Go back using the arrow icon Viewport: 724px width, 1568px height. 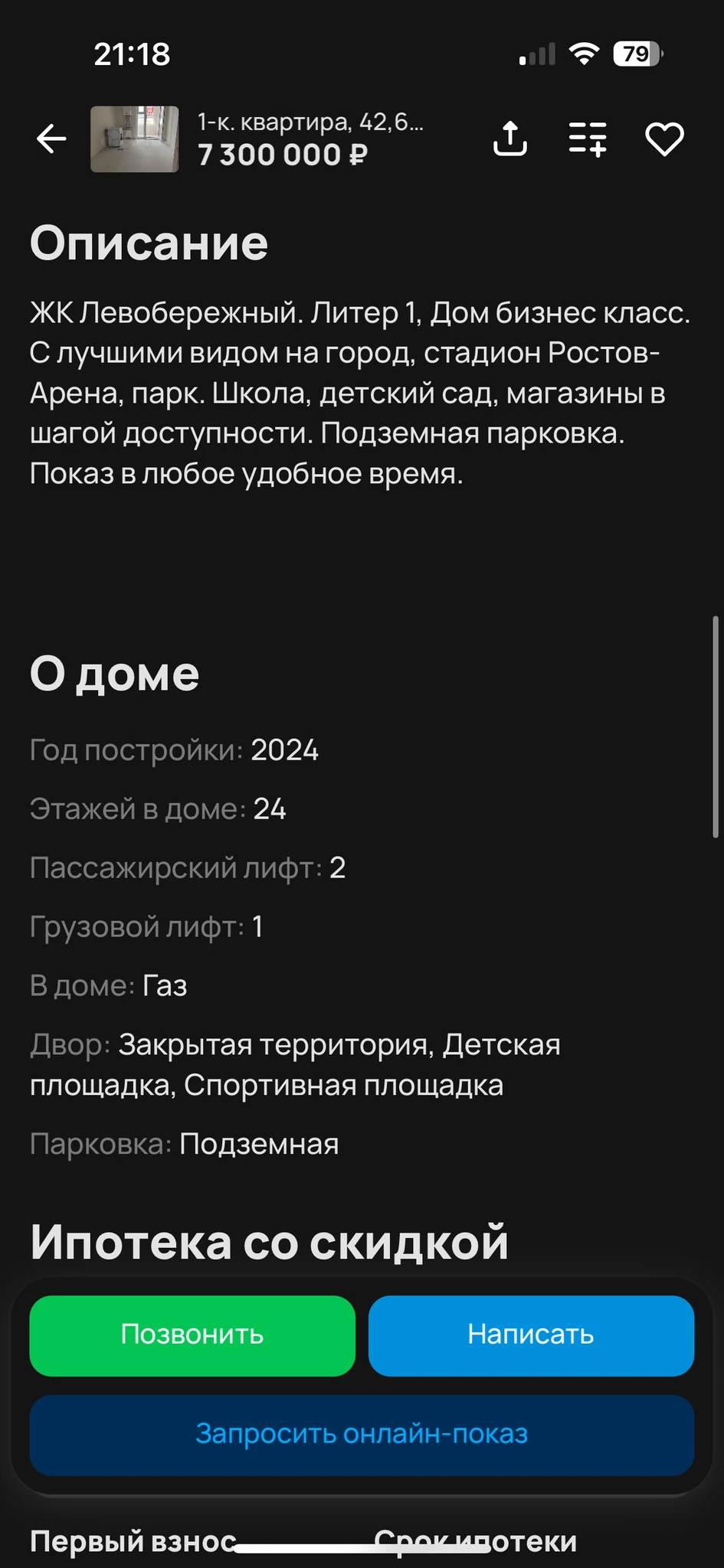52,139
